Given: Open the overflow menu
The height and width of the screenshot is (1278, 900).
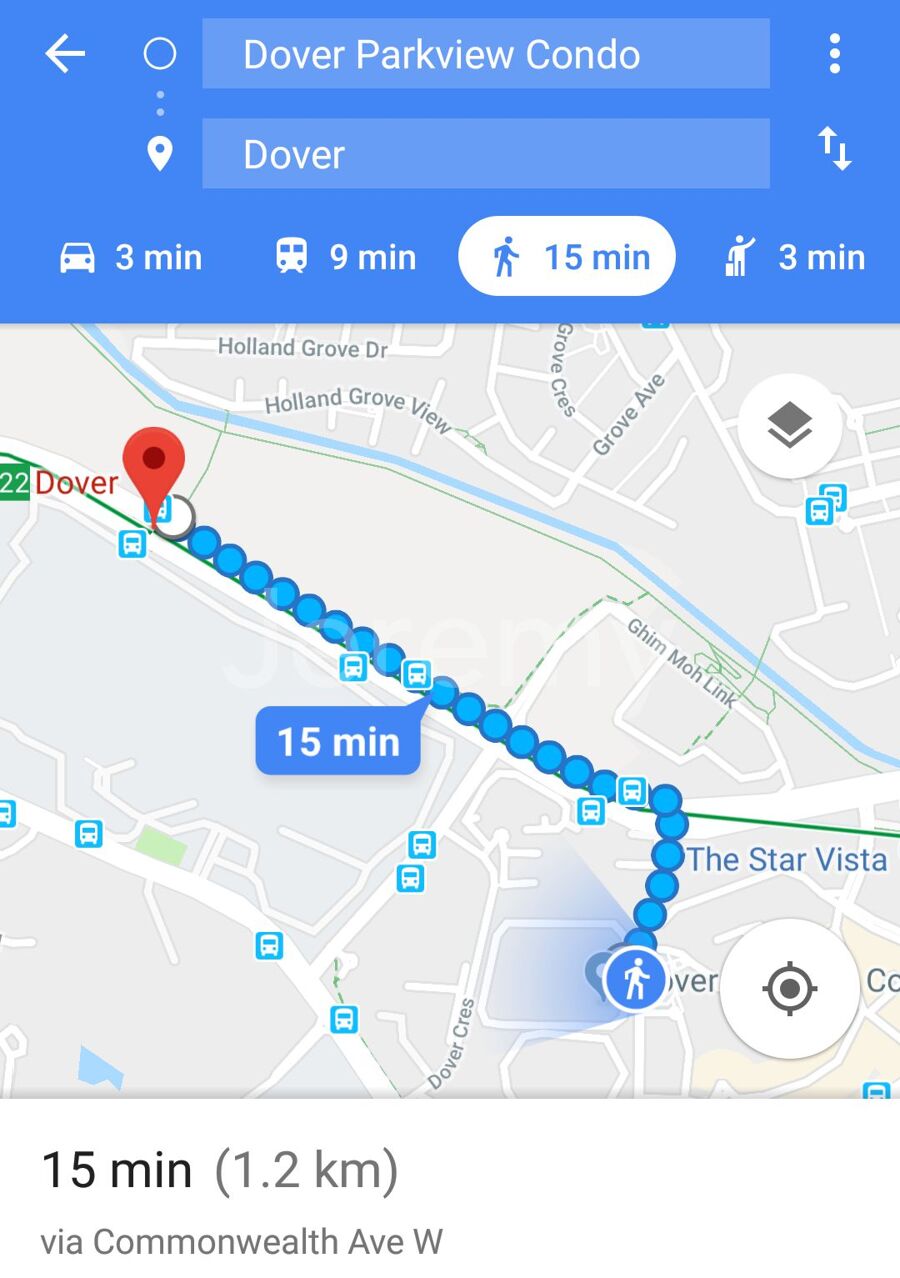Looking at the screenshot, I should tap(835, 54).
